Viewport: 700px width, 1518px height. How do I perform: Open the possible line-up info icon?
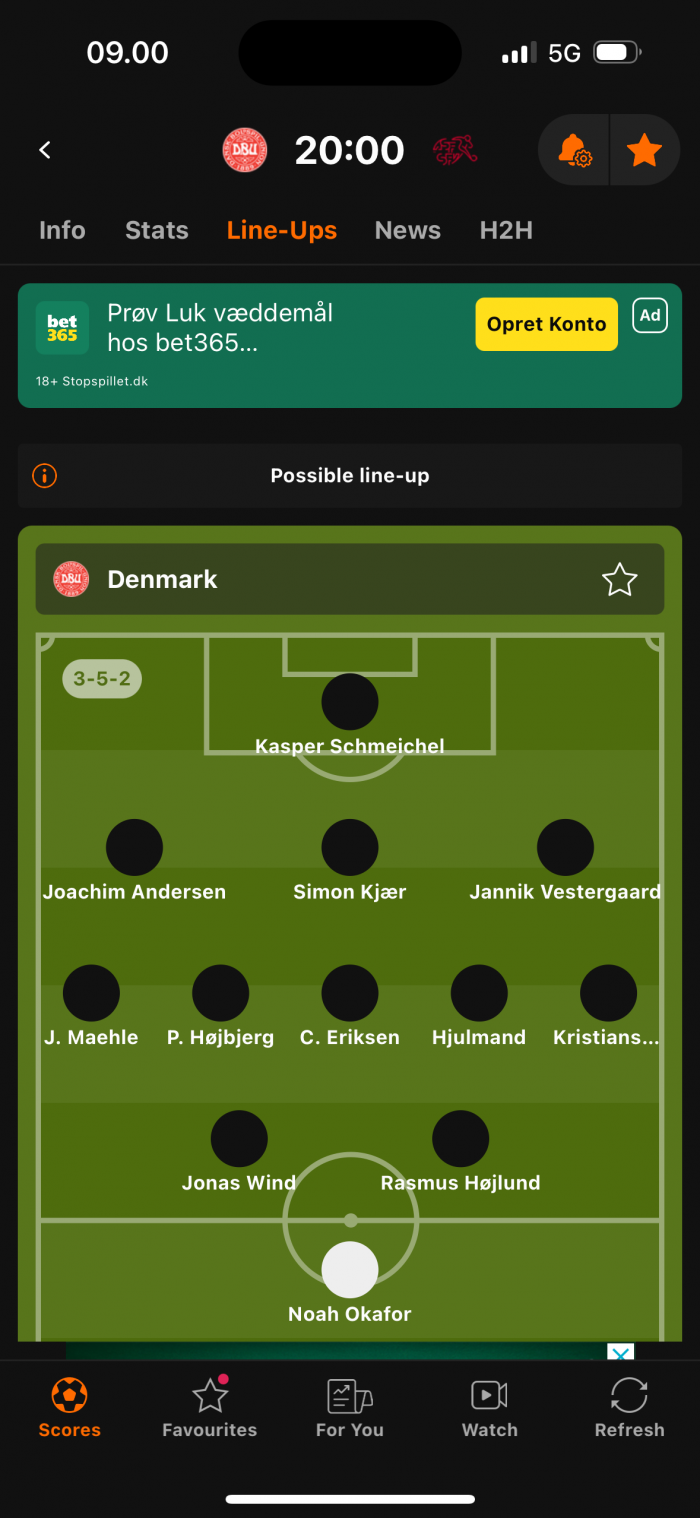45,475
